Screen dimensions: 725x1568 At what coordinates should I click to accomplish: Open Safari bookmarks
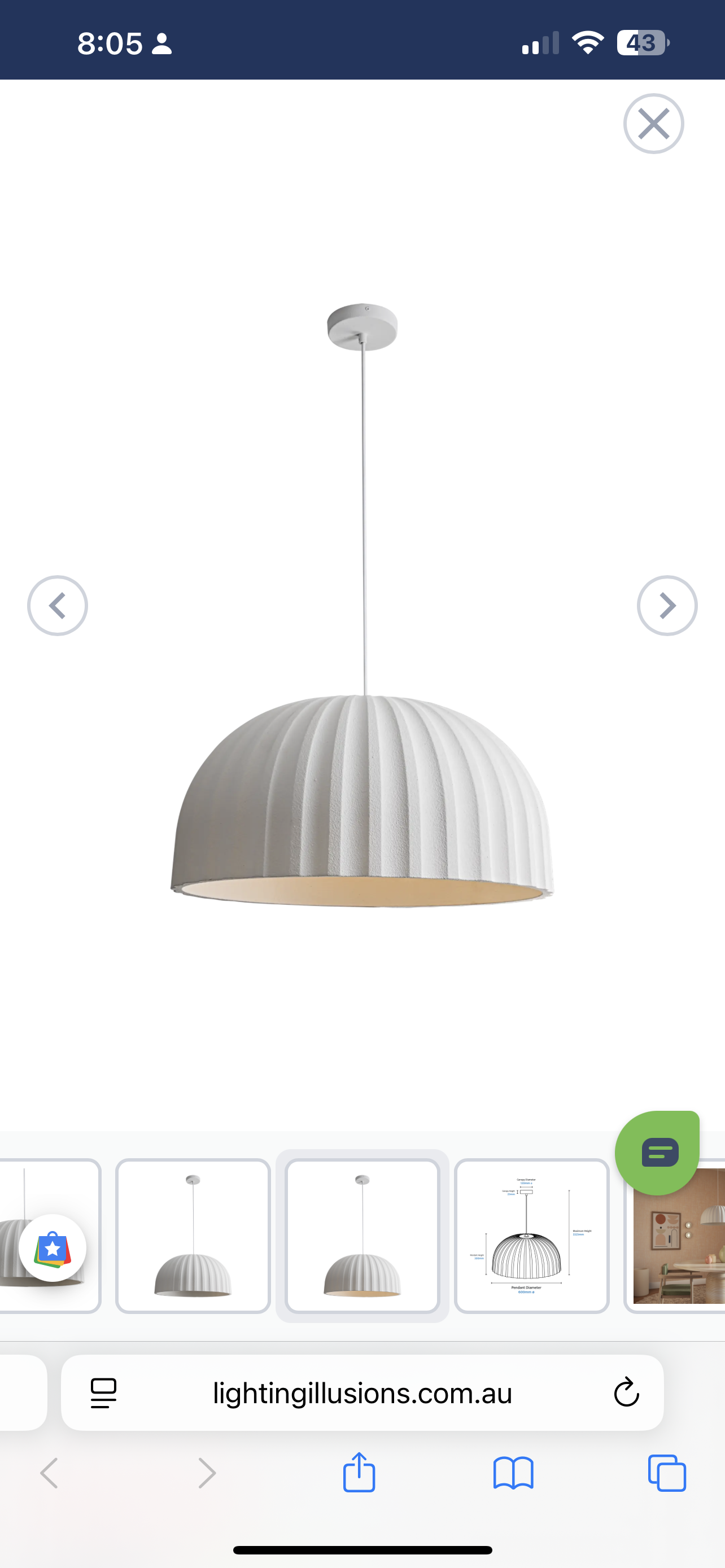tap(513, 1473)
